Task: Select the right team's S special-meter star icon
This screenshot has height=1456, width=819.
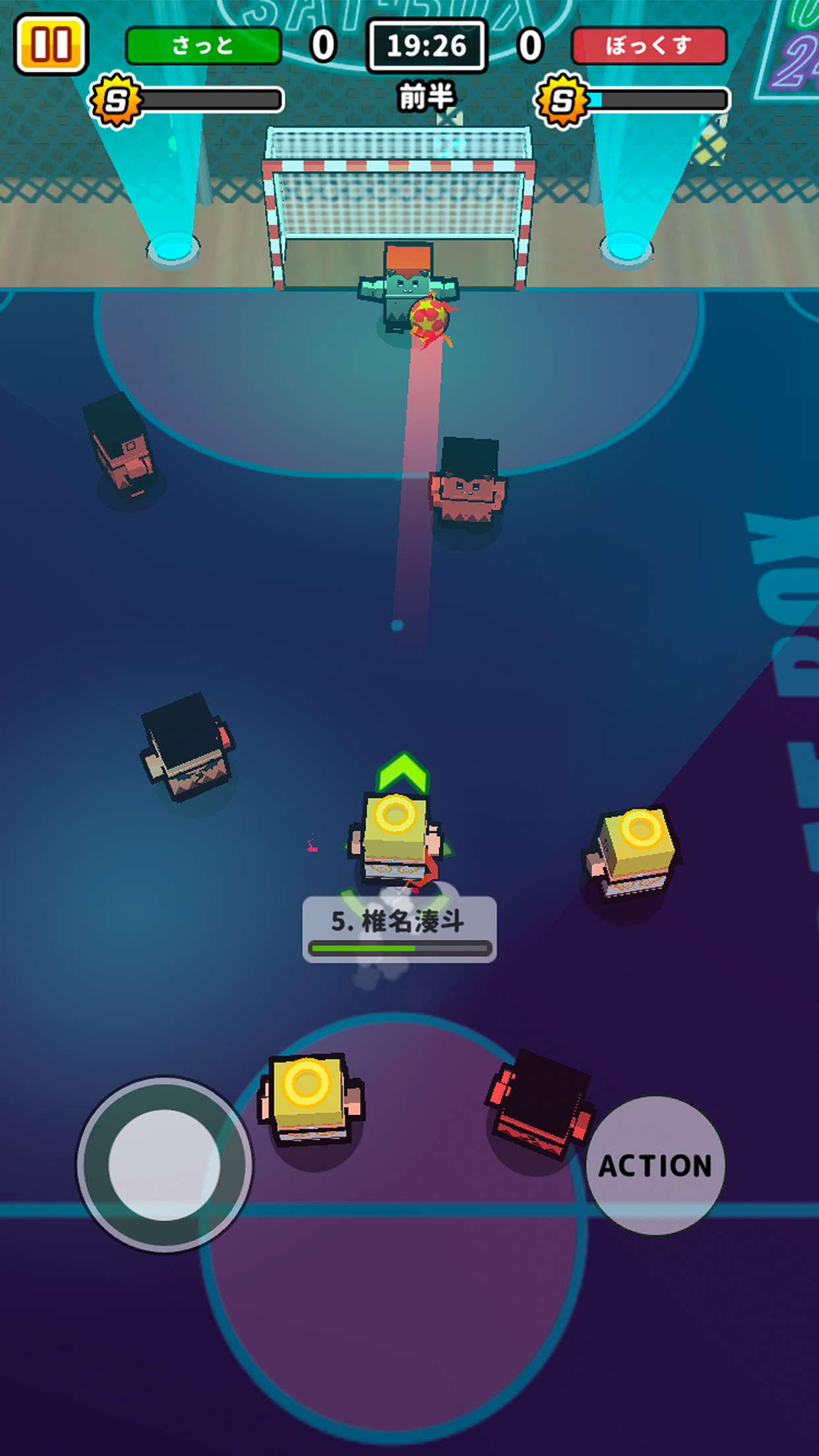Action: [x=562, y=98]
